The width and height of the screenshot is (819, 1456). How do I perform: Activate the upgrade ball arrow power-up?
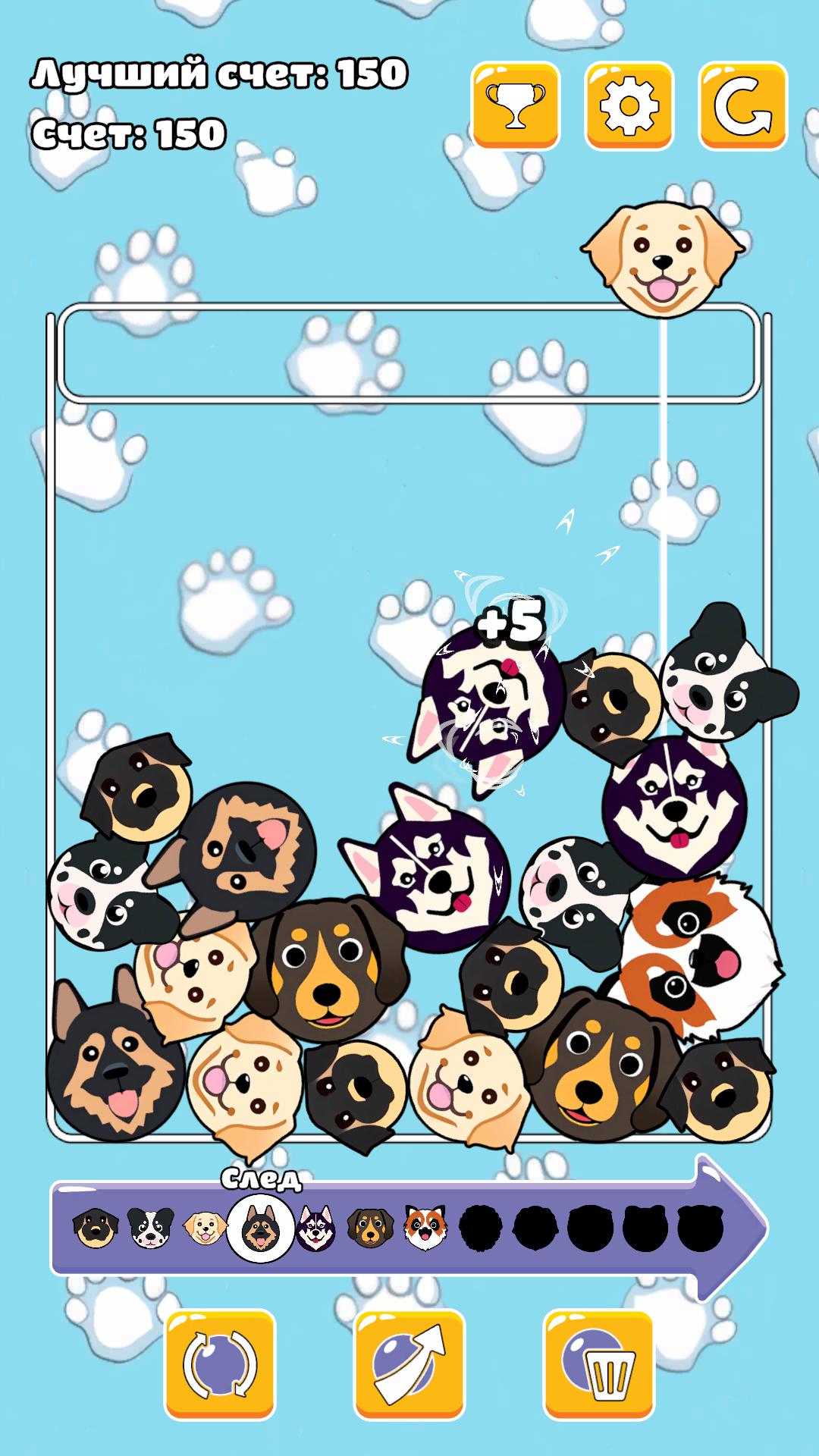[x=409, y=1365]
